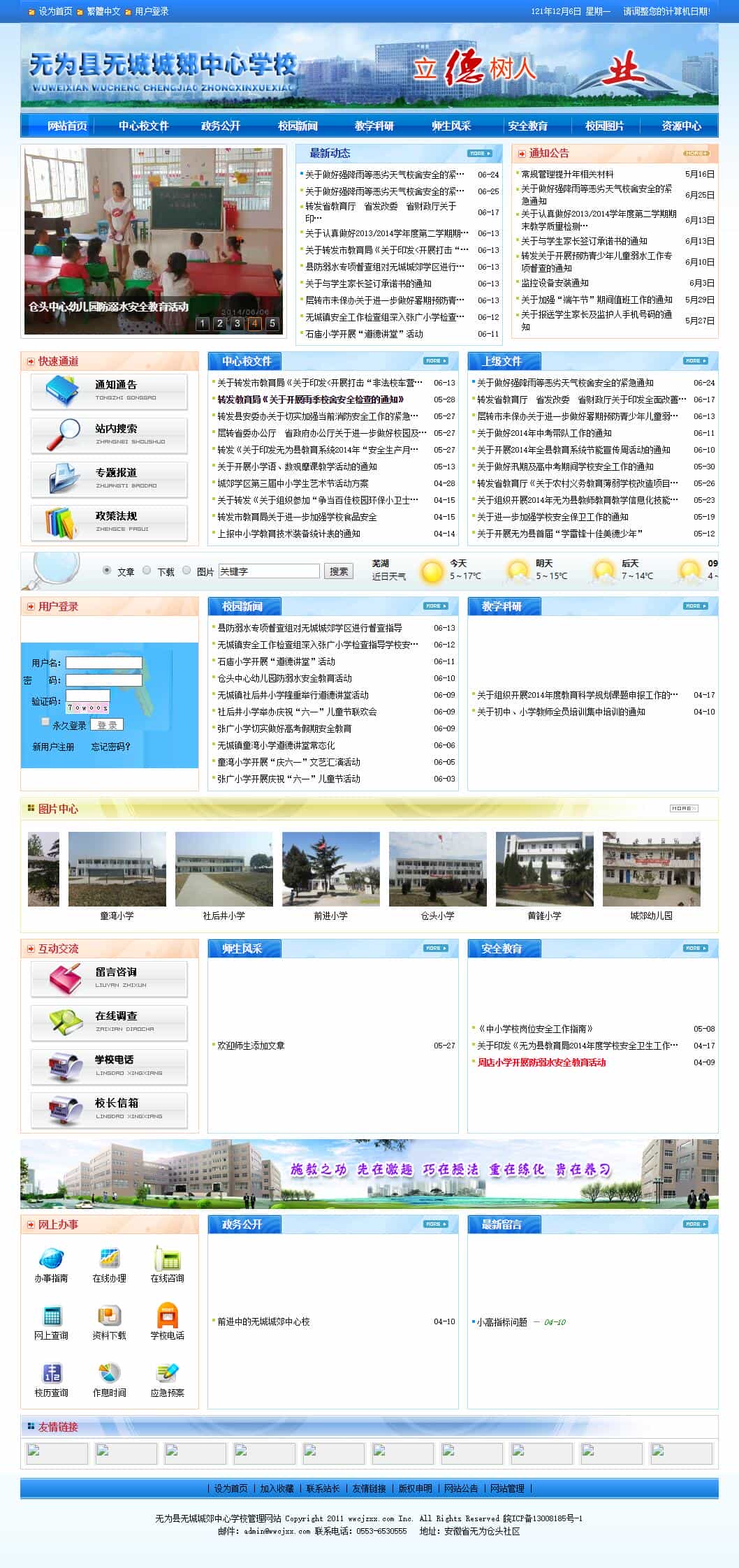Open 站内搜索 quick channel button
Screen dimensions: 739x1568
109,434
